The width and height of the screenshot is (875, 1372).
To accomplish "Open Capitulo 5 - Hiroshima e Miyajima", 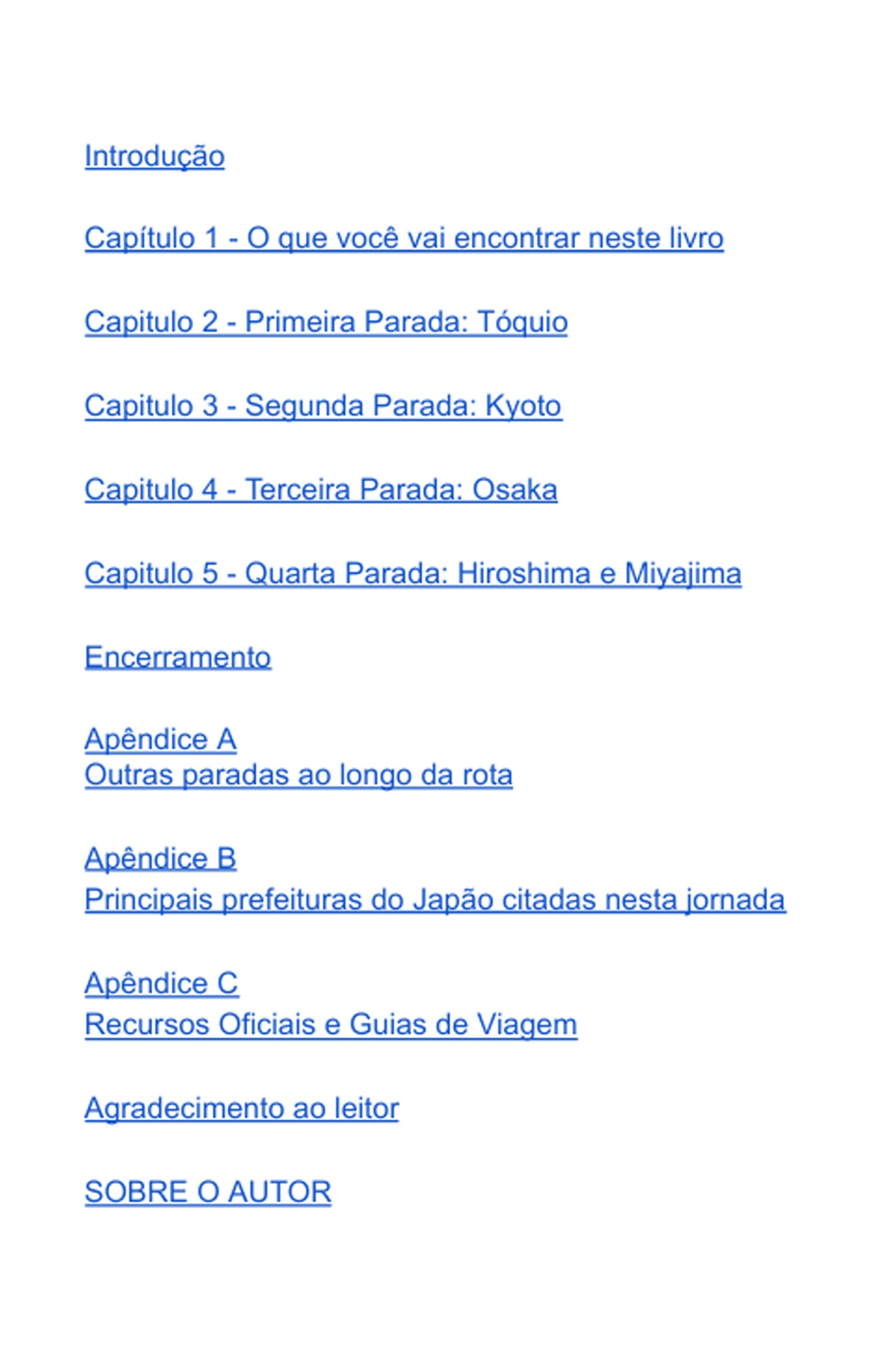I will tap(412, 574).
